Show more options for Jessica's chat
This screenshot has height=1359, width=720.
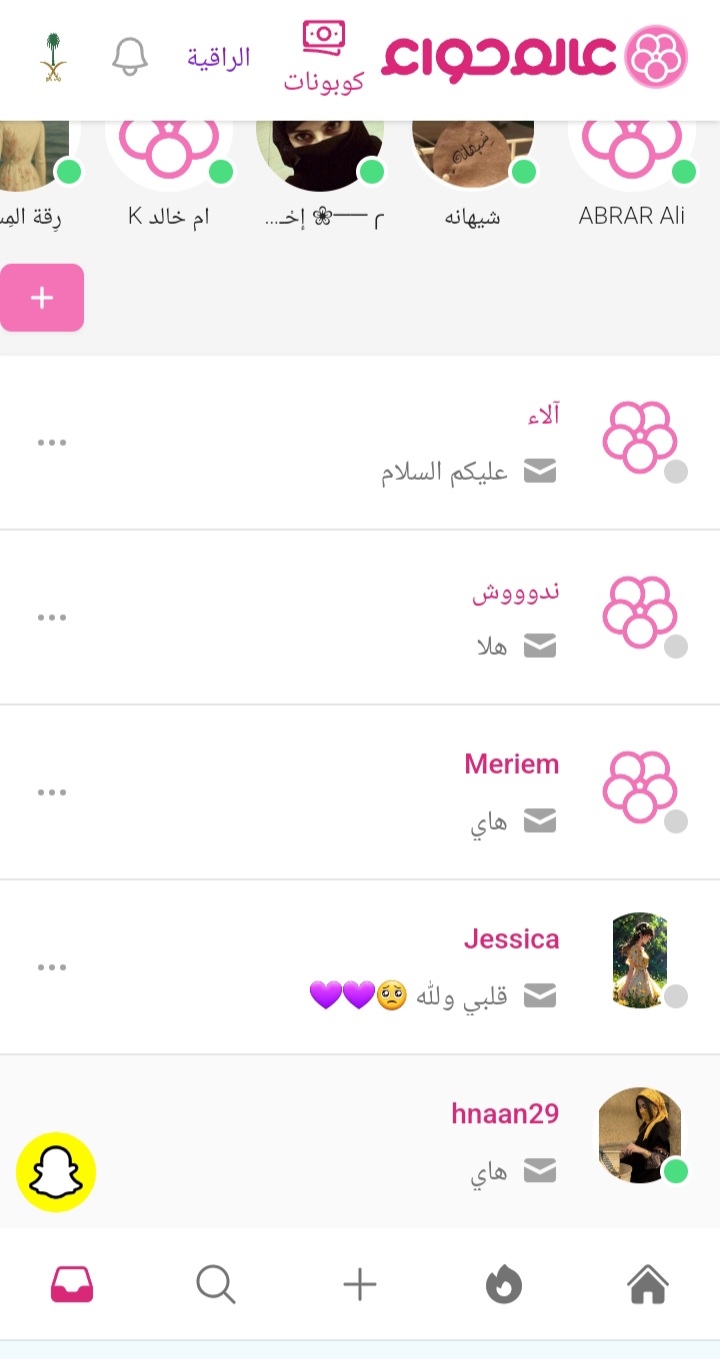[52, 968]
